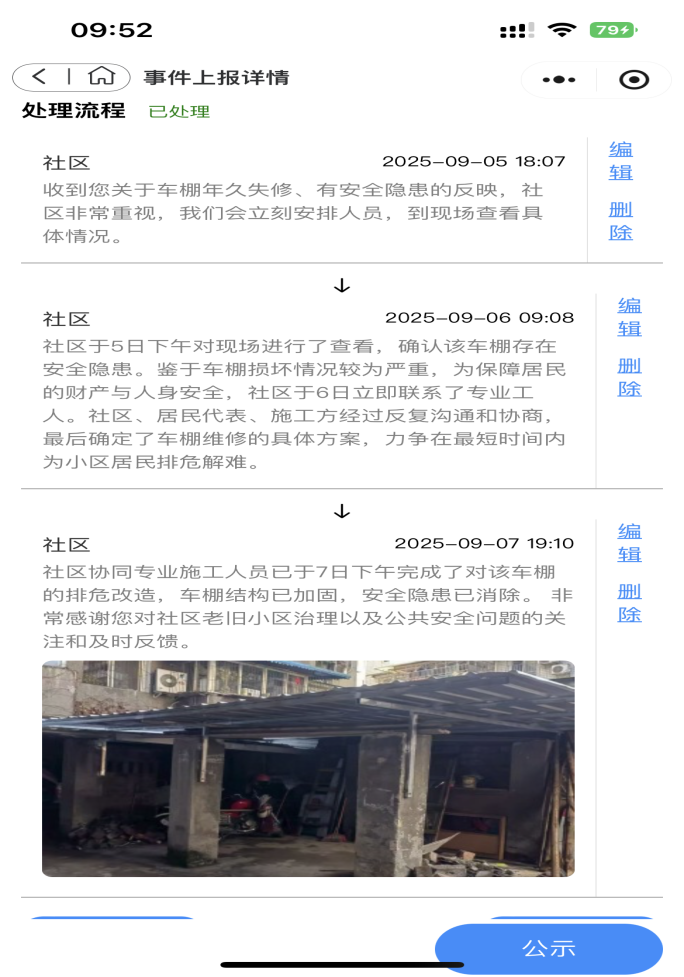Delete the 2025-09-06 09:08 entry
The height and width of the screenshot is (977, 684).
[629, 377]
